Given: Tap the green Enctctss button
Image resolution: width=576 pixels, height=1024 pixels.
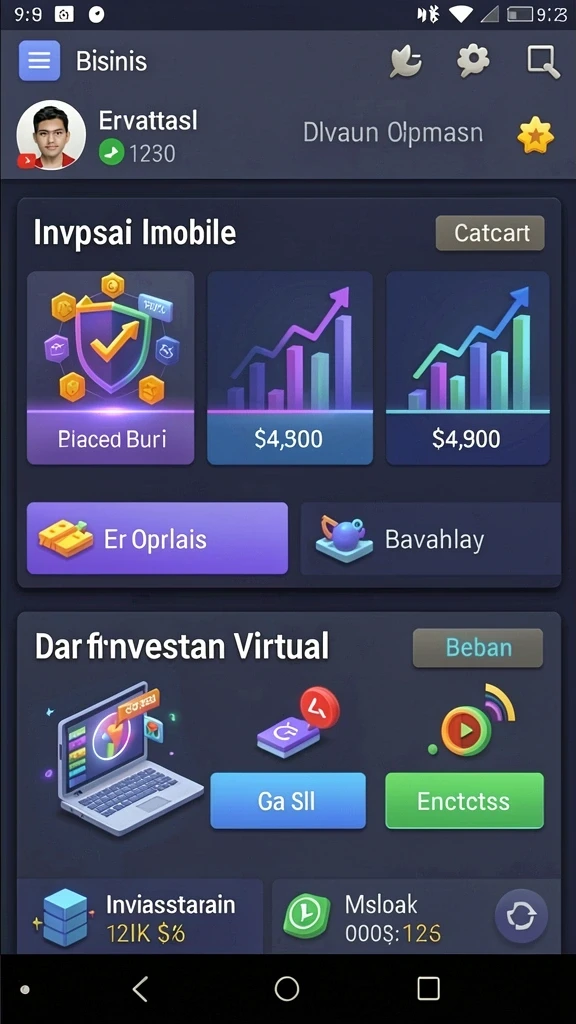Looking at the screenshot, I should pos(464,801).
